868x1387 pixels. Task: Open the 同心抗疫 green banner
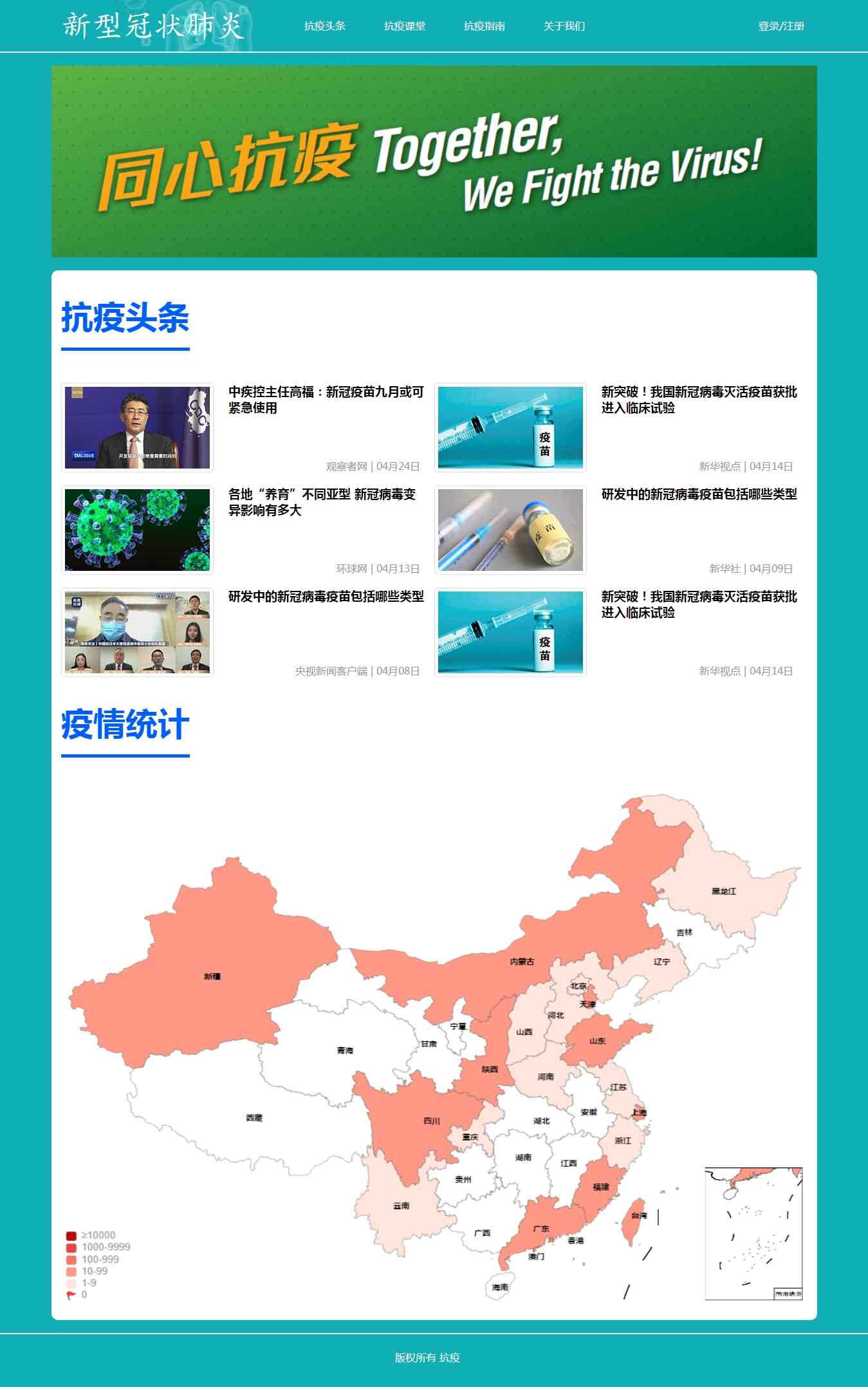click(x=434, y=161)
